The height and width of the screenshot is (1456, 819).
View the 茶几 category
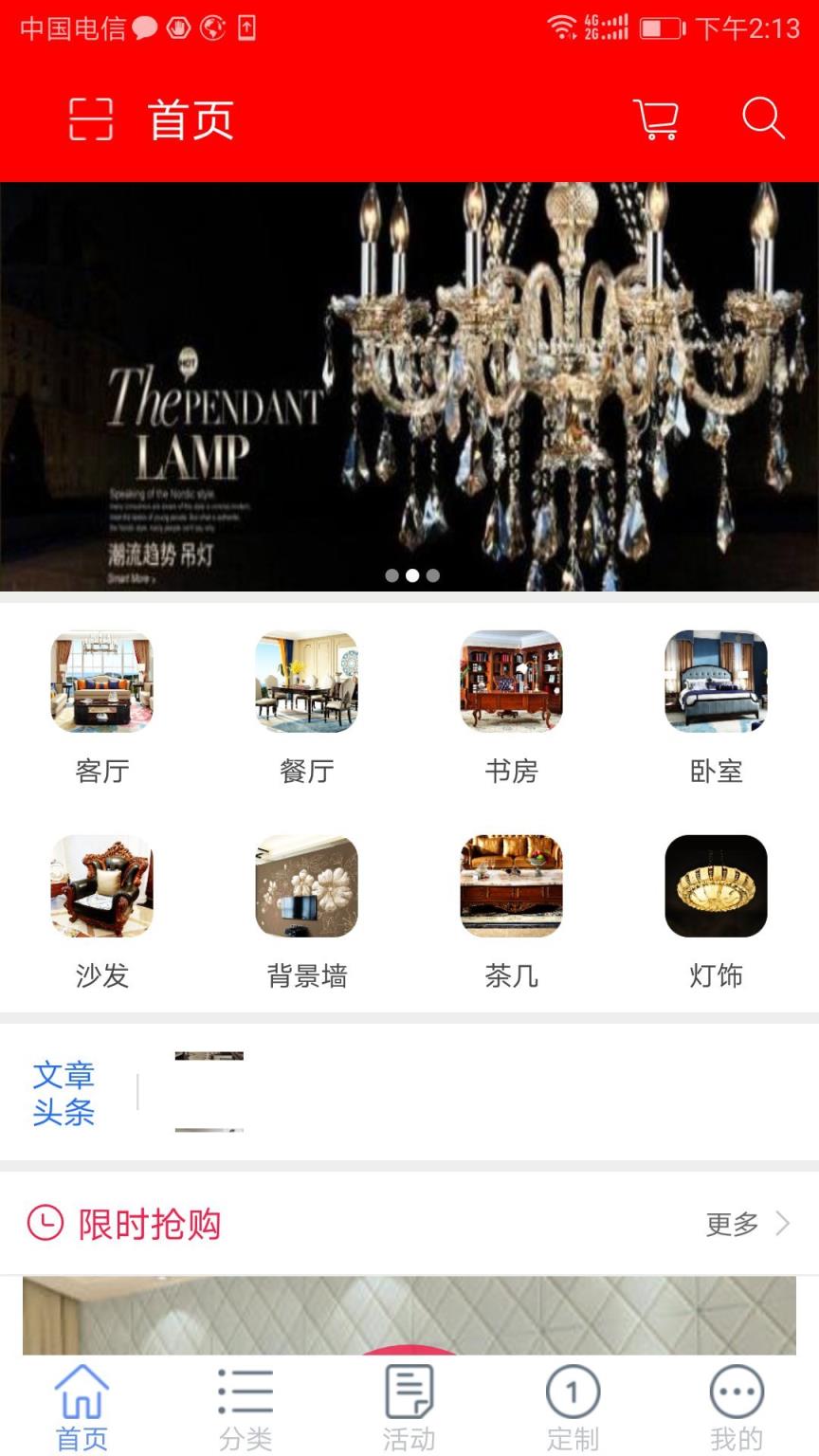pyautogui.click(x=511, y=910)
